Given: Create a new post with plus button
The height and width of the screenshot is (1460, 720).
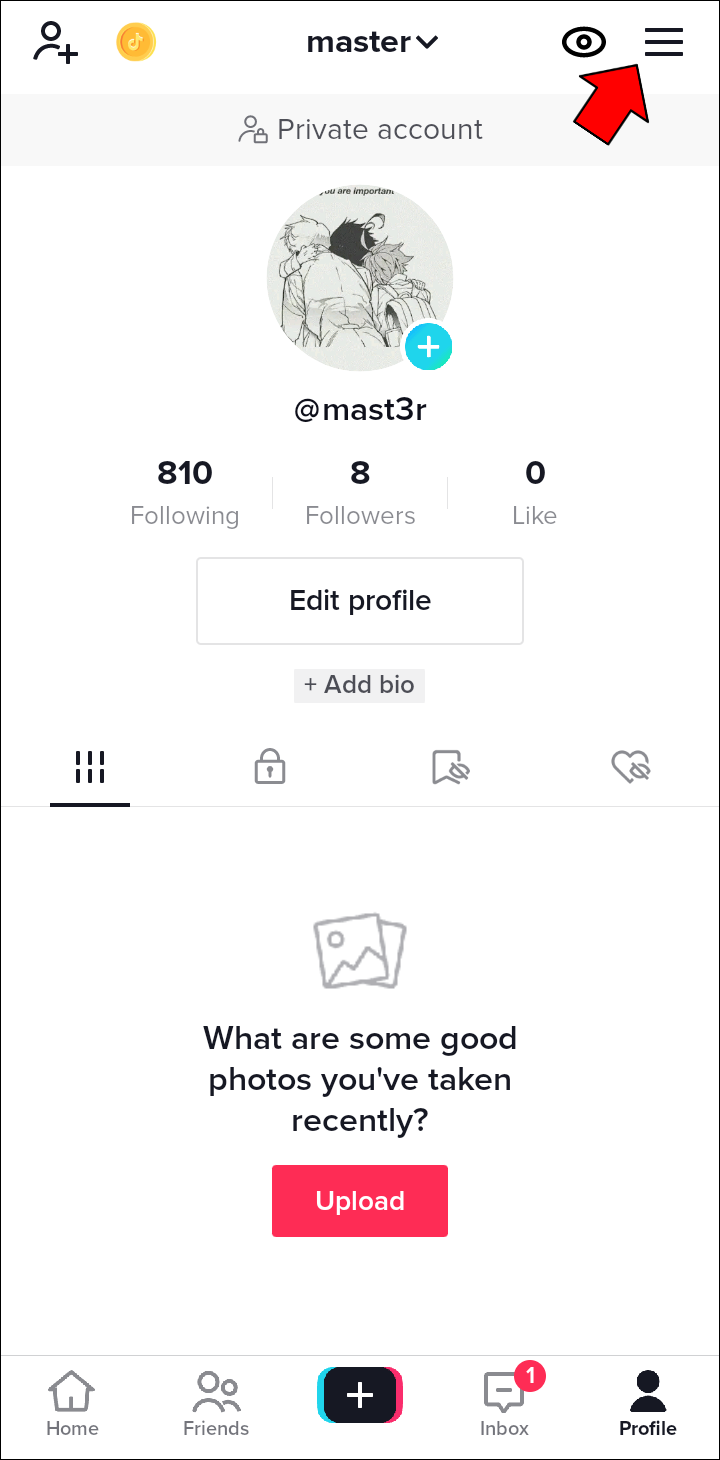Looking at the screenshot, I should click(360, 1395).
